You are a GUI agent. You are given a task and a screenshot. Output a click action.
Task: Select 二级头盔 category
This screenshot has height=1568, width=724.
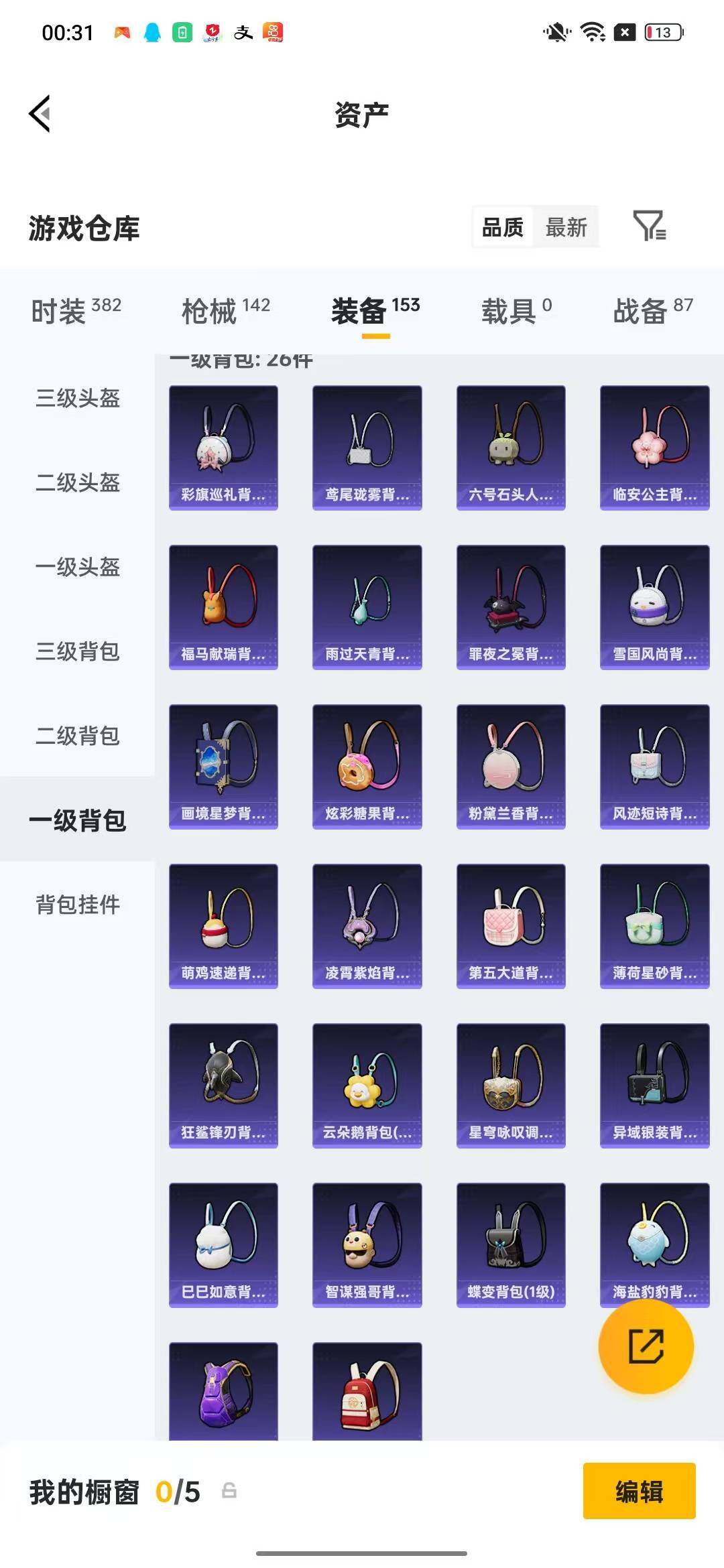pyautogui.click(x=78, y=482)
